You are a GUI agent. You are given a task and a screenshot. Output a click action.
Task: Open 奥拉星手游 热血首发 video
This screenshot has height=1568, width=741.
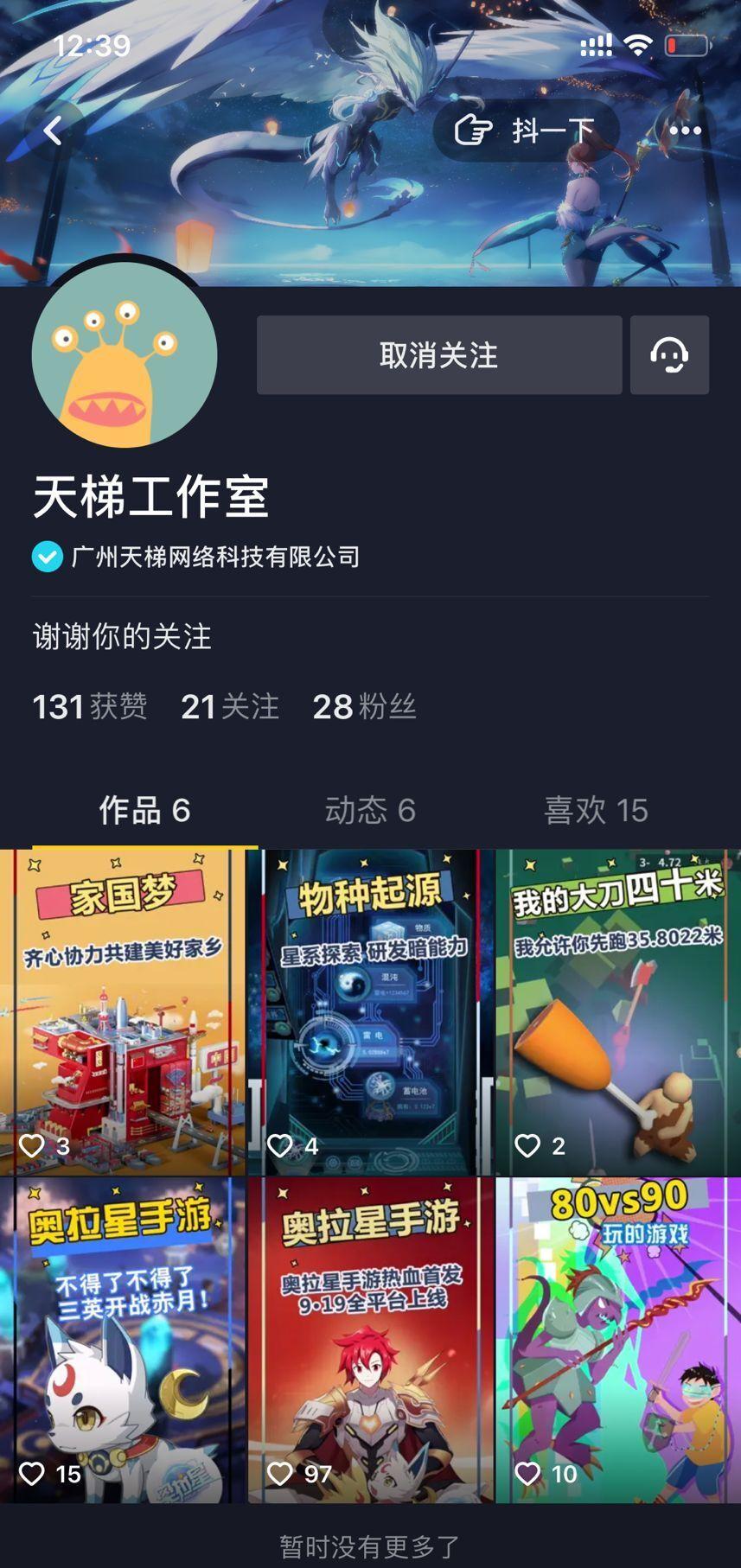(371, 1340)
